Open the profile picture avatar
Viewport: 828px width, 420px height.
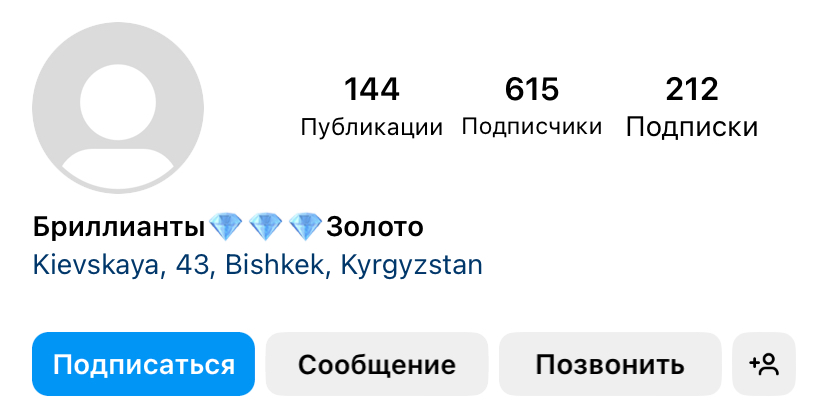(x=118, y=108)
